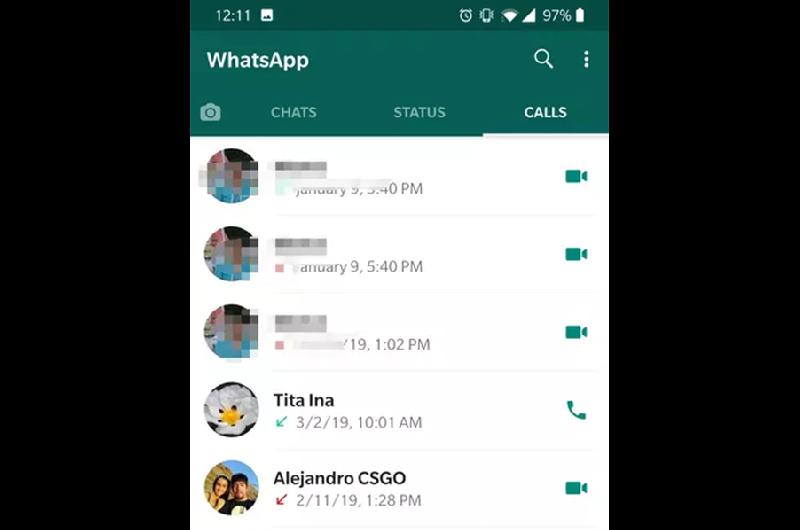This screenshot has height=530, width=800.
Task: Open the search icon in WhatsApp header
Action: (543, 59)
